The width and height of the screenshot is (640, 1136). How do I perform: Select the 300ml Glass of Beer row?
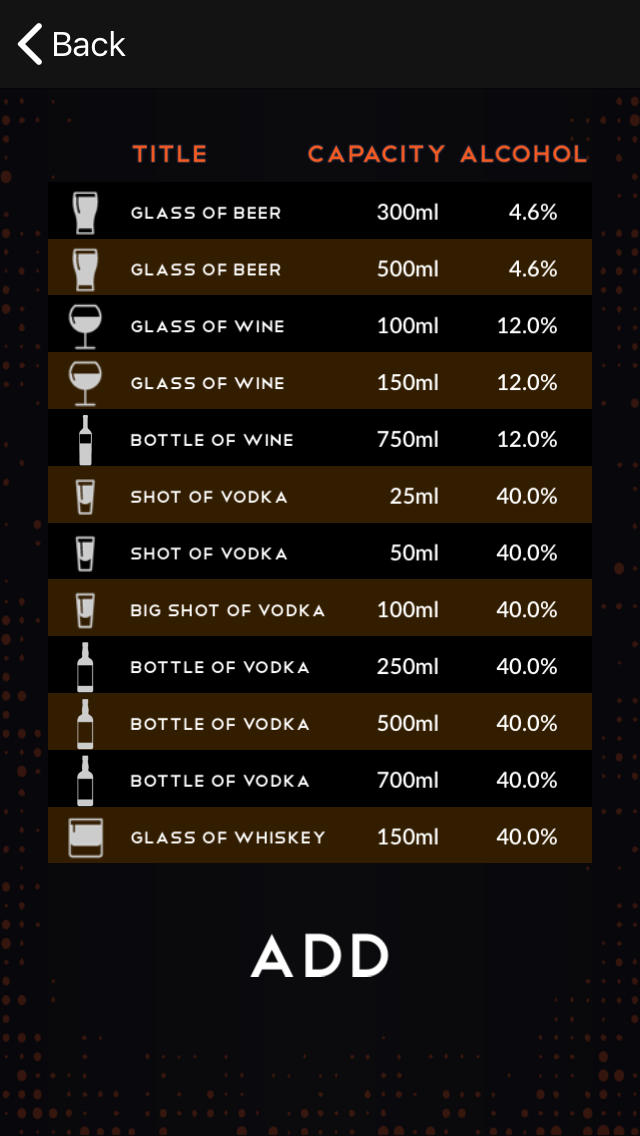coord(320,212)
